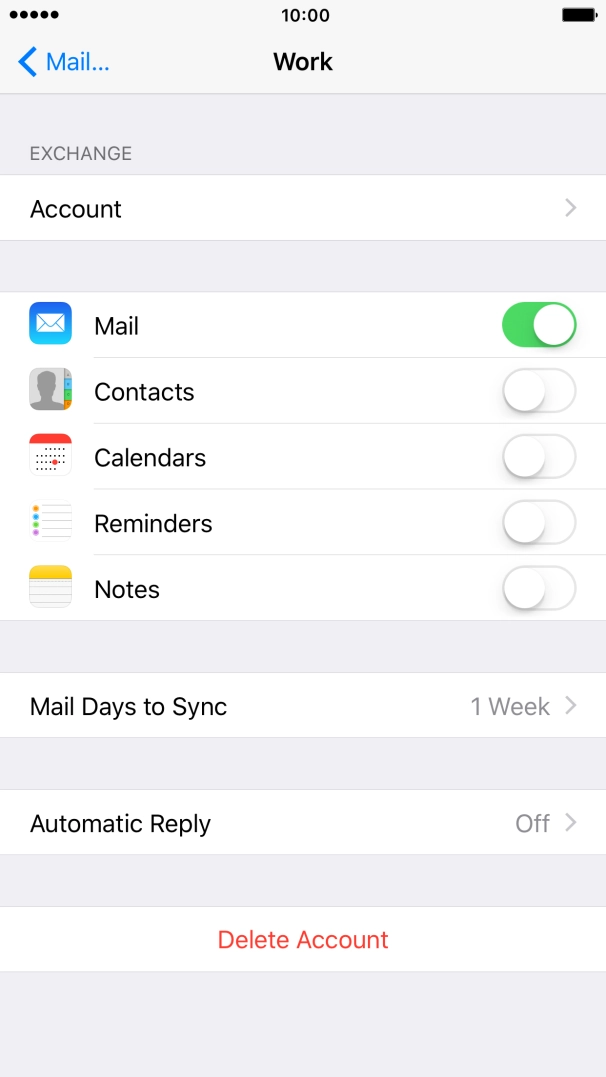Turn on the Calendars switch
606x1077 pixels.
coord(539,457)
